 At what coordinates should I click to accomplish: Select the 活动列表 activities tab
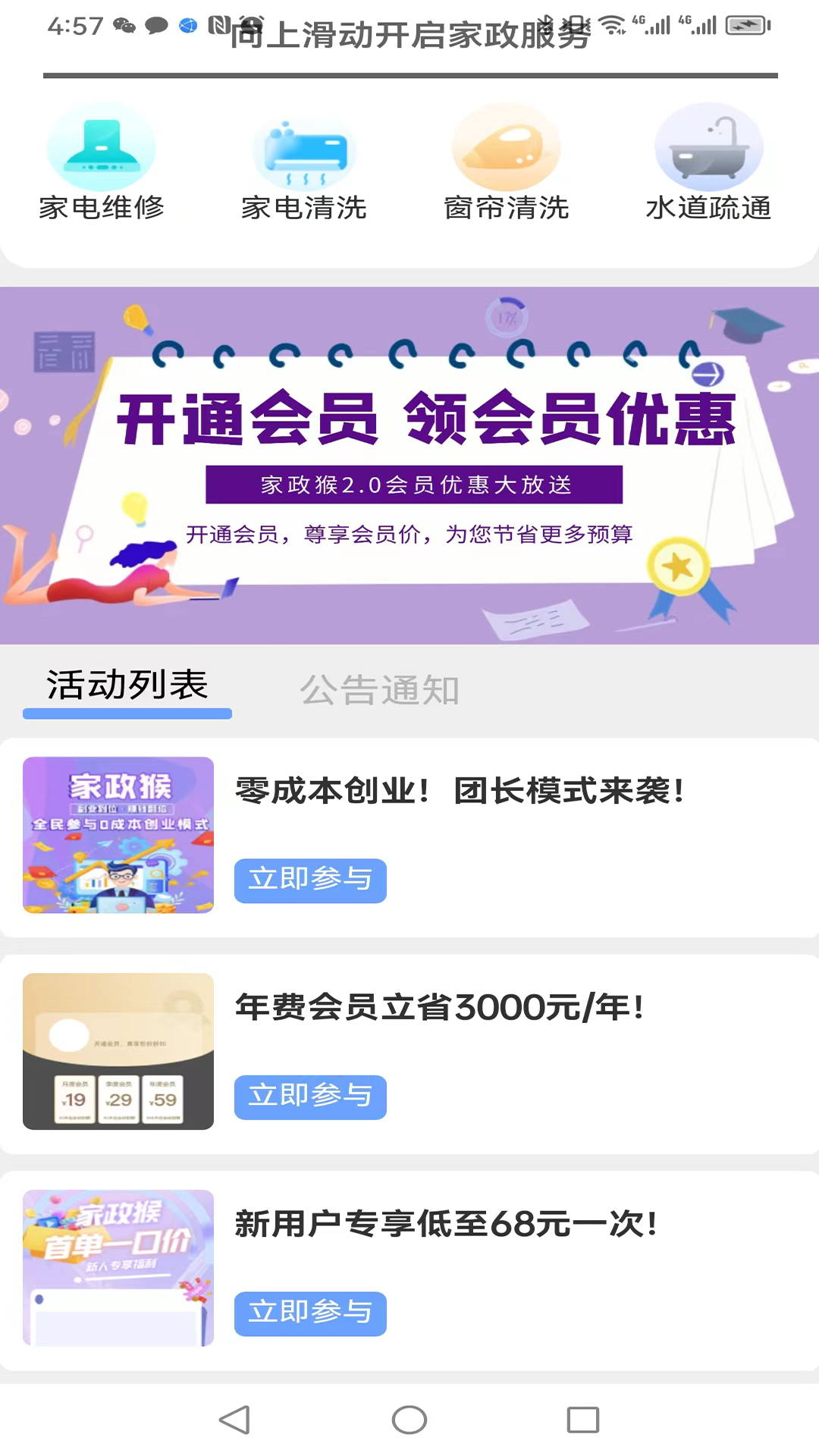pos(127,685)
